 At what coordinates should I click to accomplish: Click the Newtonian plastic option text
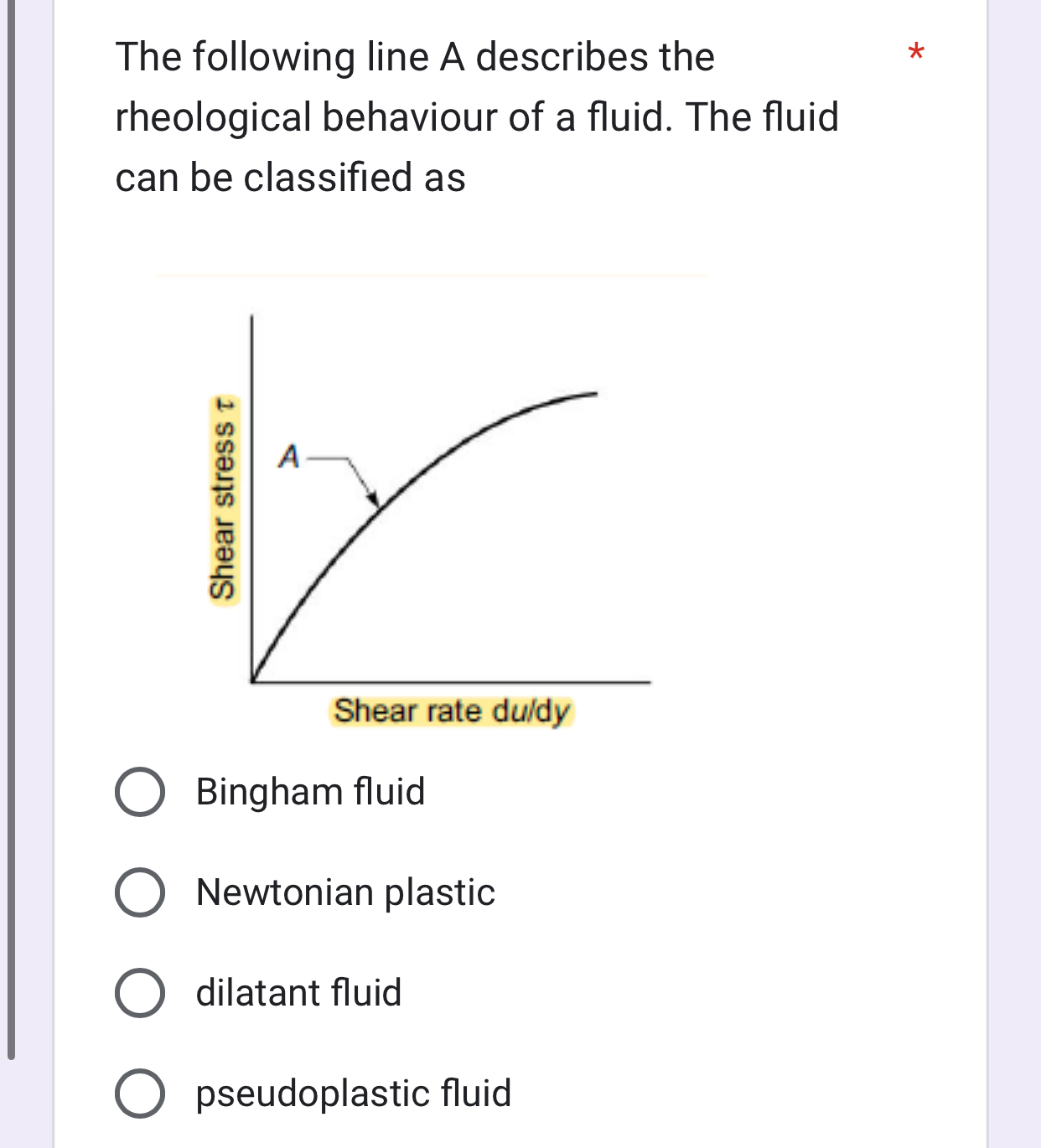tap(345, 892)
